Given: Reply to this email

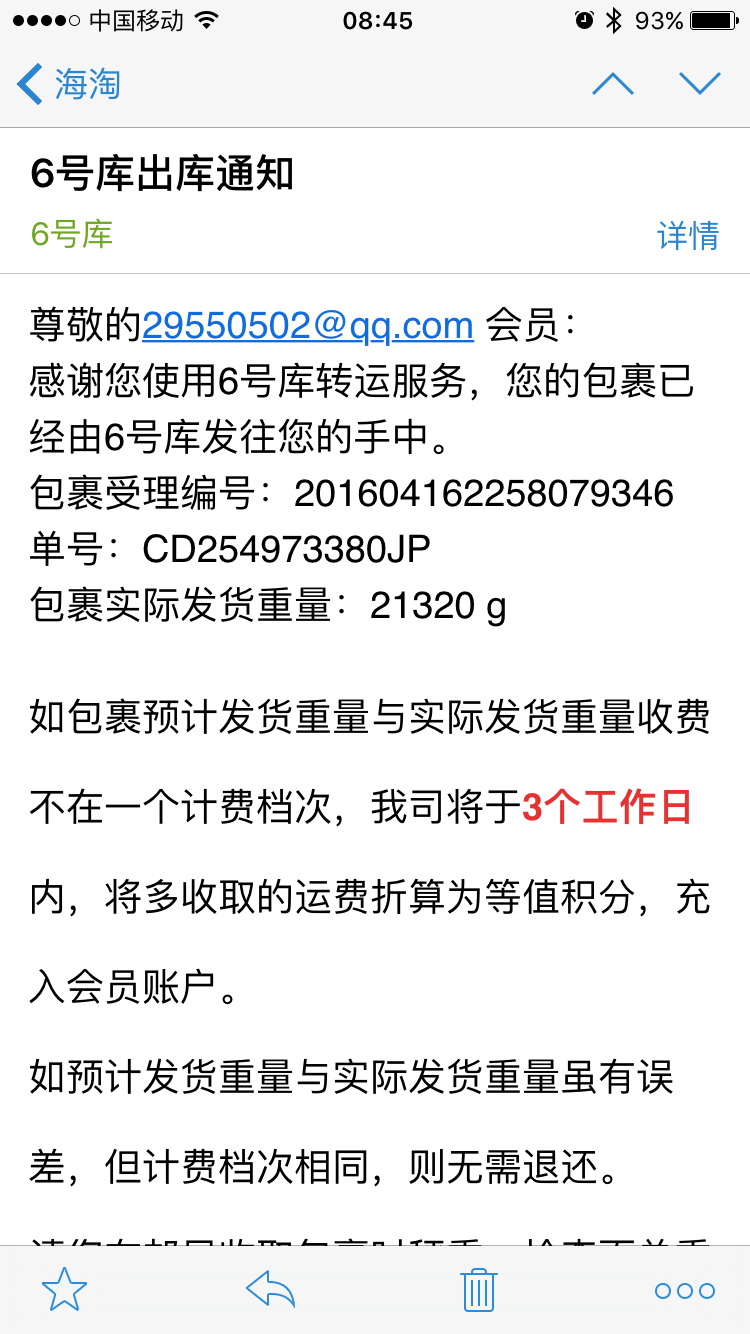Looking at the screenshot, I should [x=270, y=1290].
